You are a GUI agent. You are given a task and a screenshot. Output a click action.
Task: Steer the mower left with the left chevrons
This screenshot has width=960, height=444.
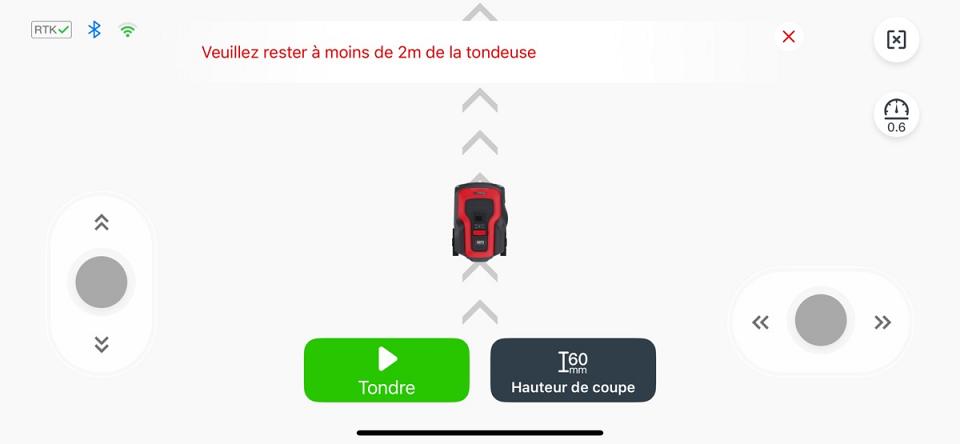[x=761, y=322]
